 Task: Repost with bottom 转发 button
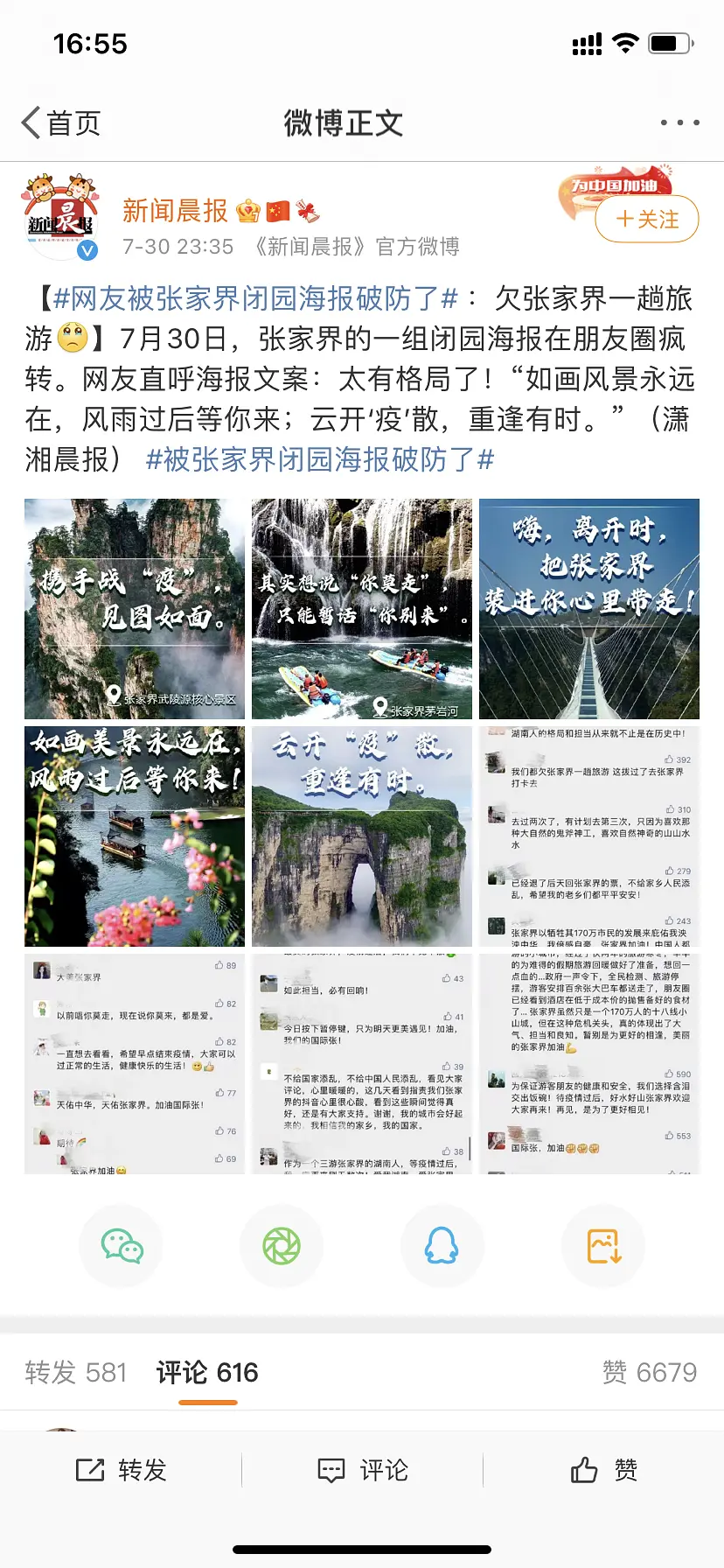(121, 1470)
